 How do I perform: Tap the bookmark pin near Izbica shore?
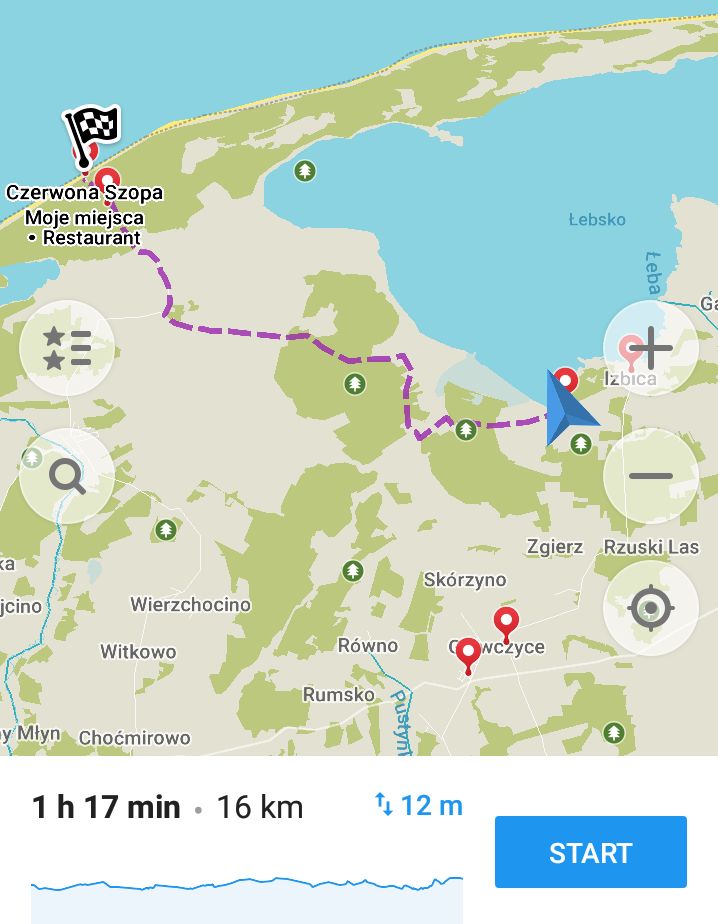click(566, 380)
